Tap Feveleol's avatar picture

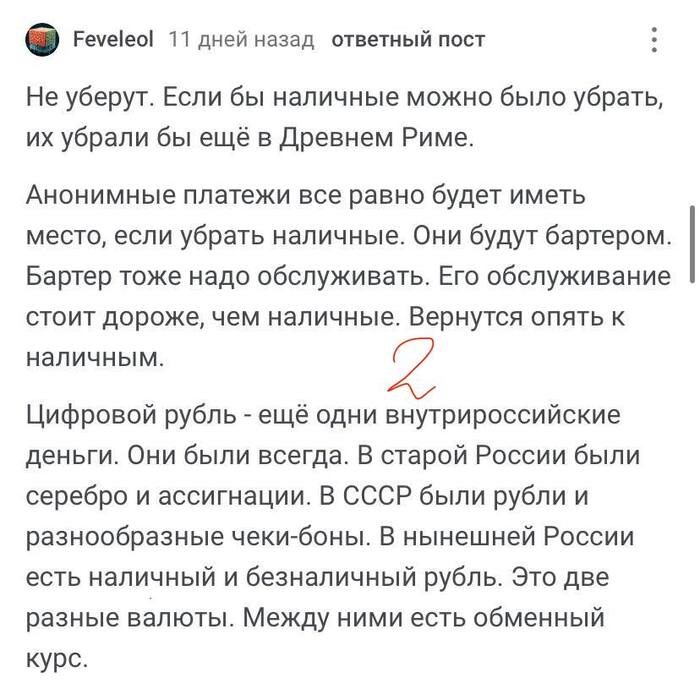41,40
